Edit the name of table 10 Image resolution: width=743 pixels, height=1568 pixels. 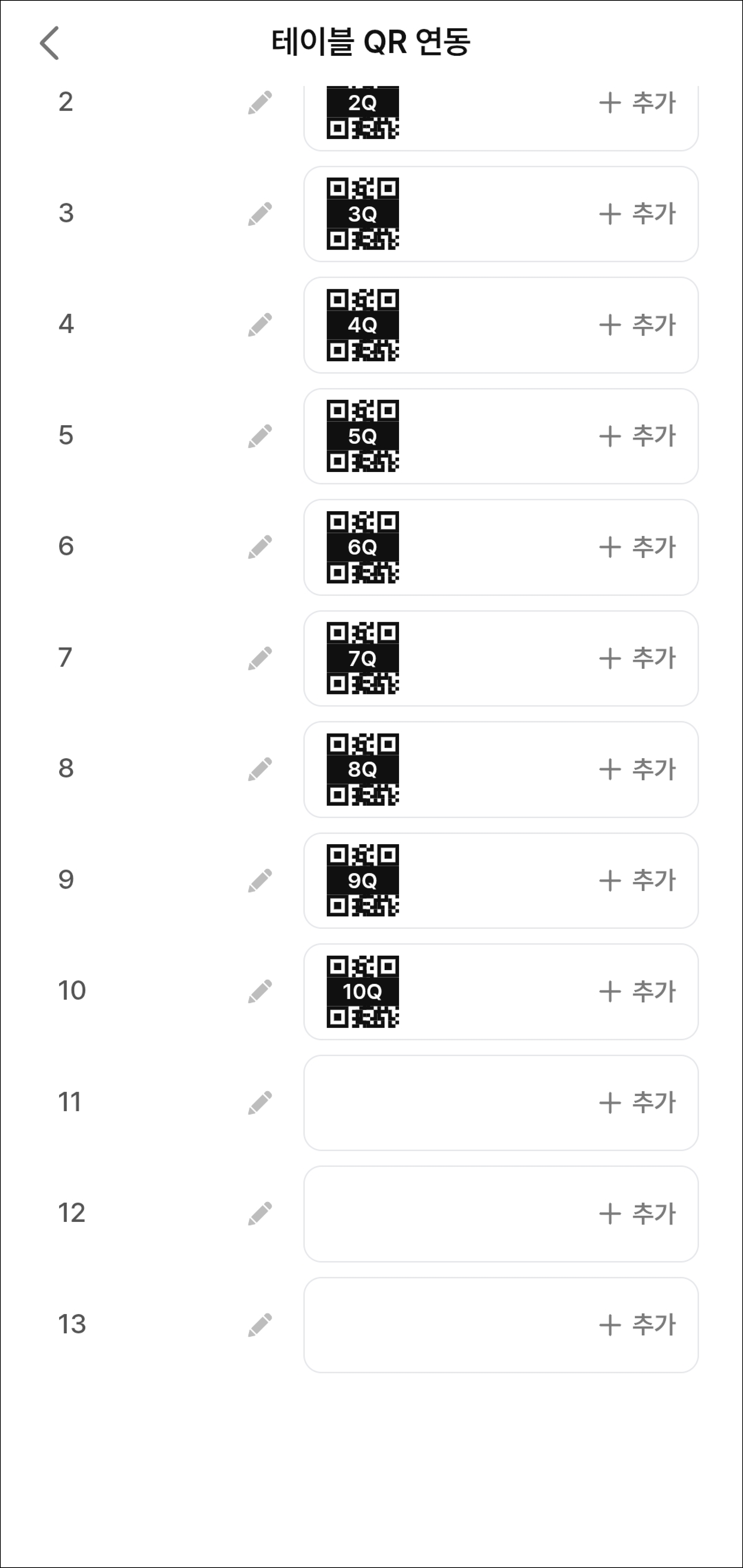point(260,992)
